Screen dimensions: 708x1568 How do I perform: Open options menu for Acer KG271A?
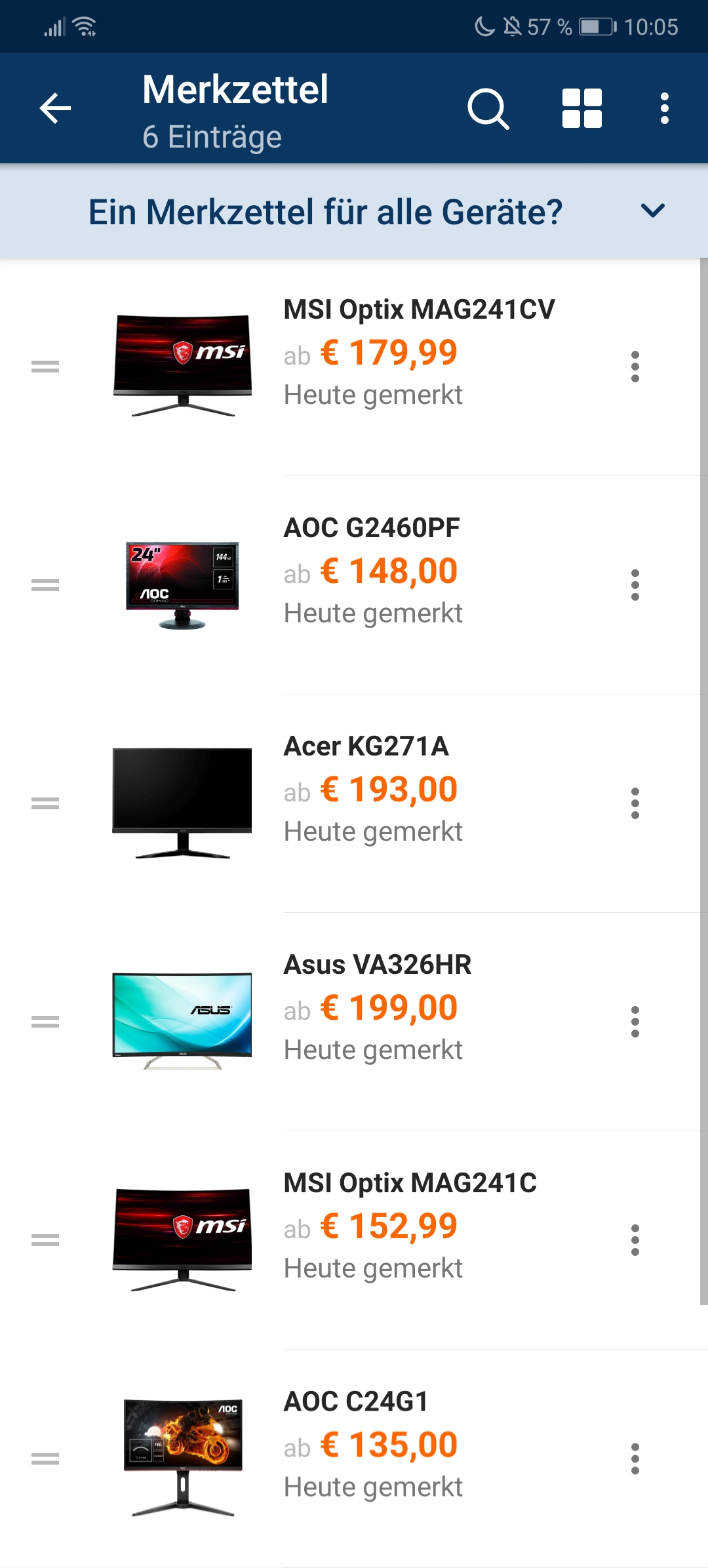pos(635,803)
